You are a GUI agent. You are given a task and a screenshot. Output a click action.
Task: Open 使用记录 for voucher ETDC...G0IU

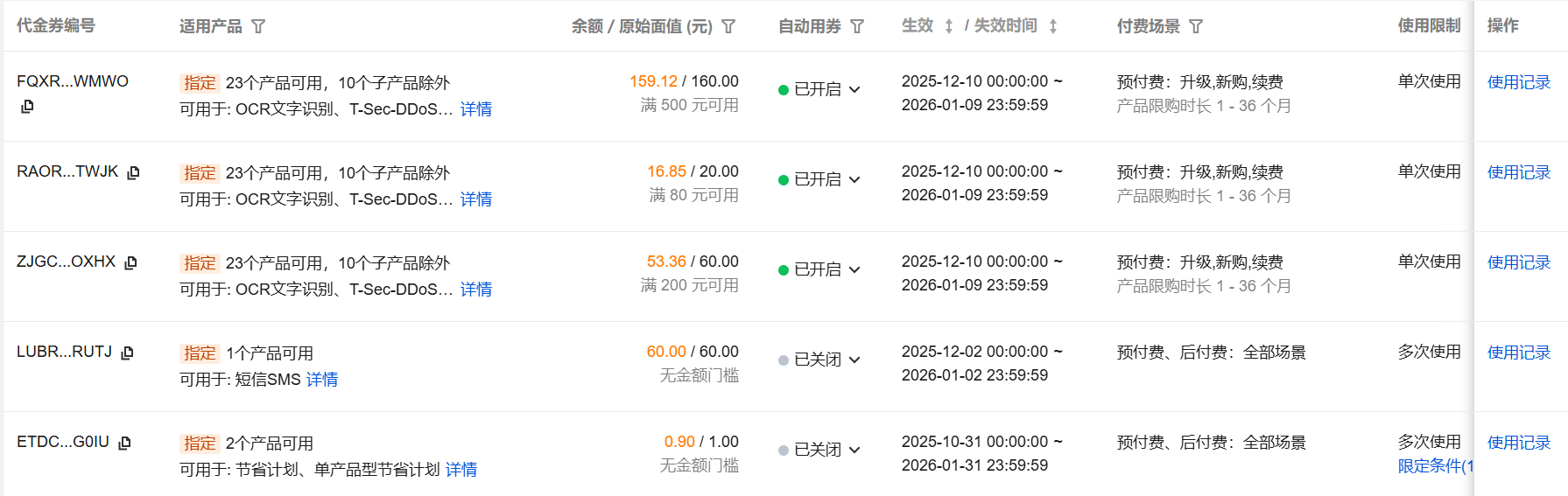1518,443
